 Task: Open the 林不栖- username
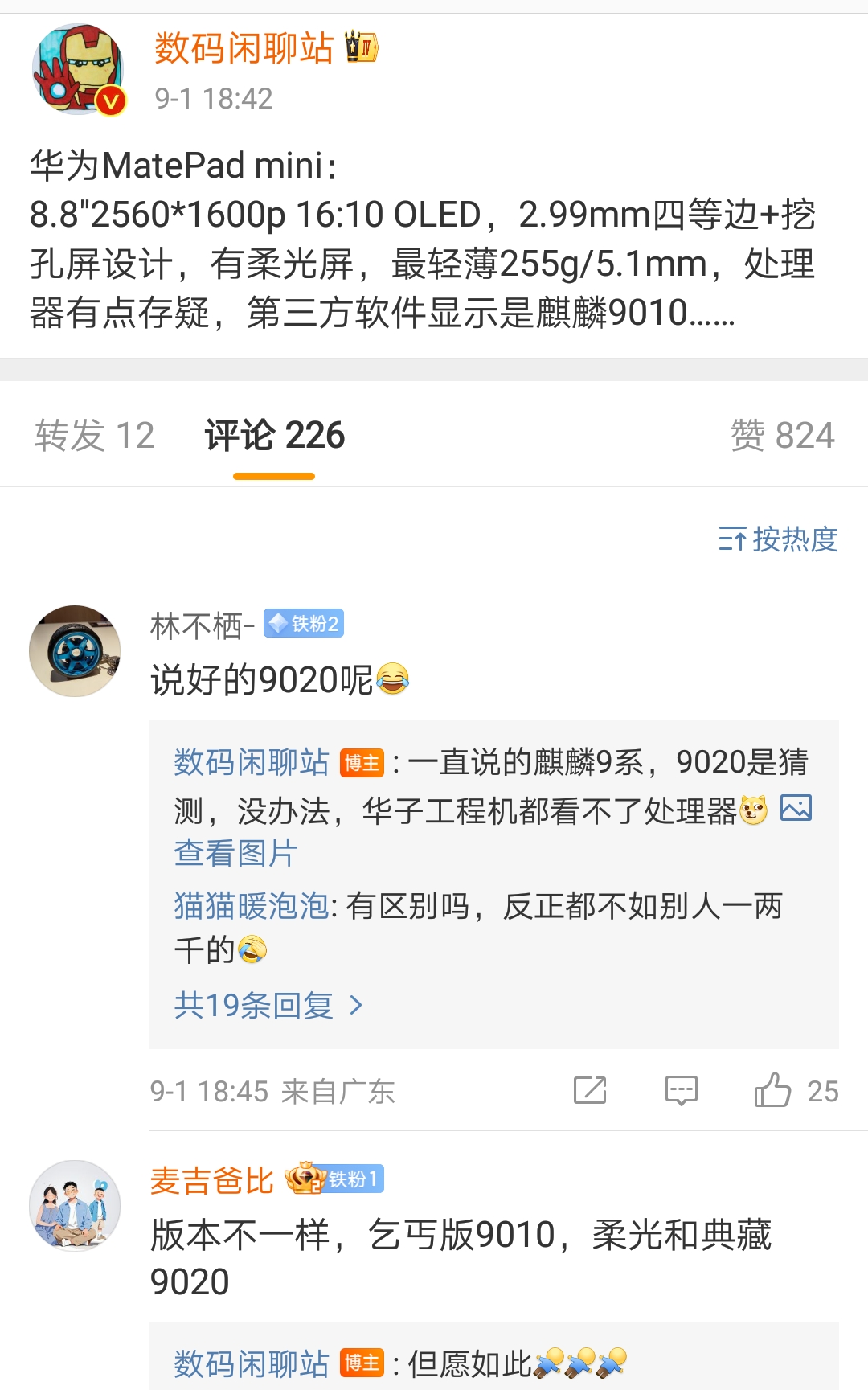(x=203, y=625)
